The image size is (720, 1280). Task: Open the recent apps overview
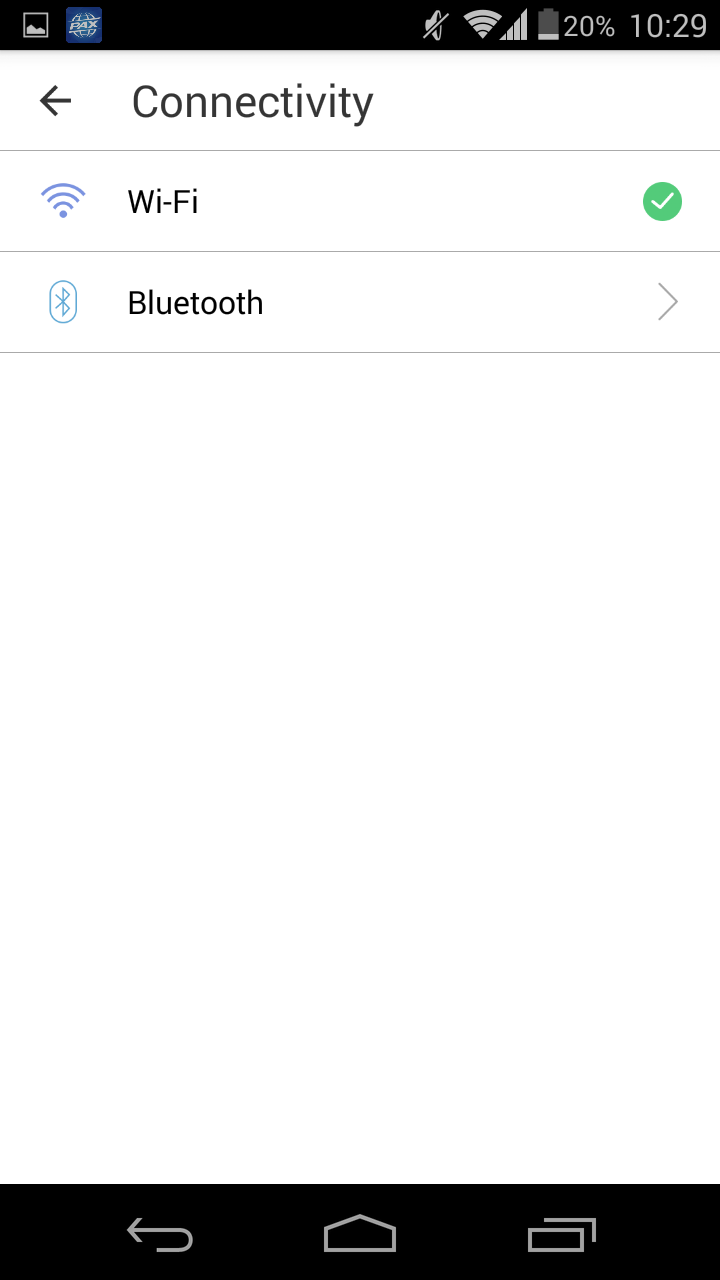pyautogui.click(x=561, y=1234)
